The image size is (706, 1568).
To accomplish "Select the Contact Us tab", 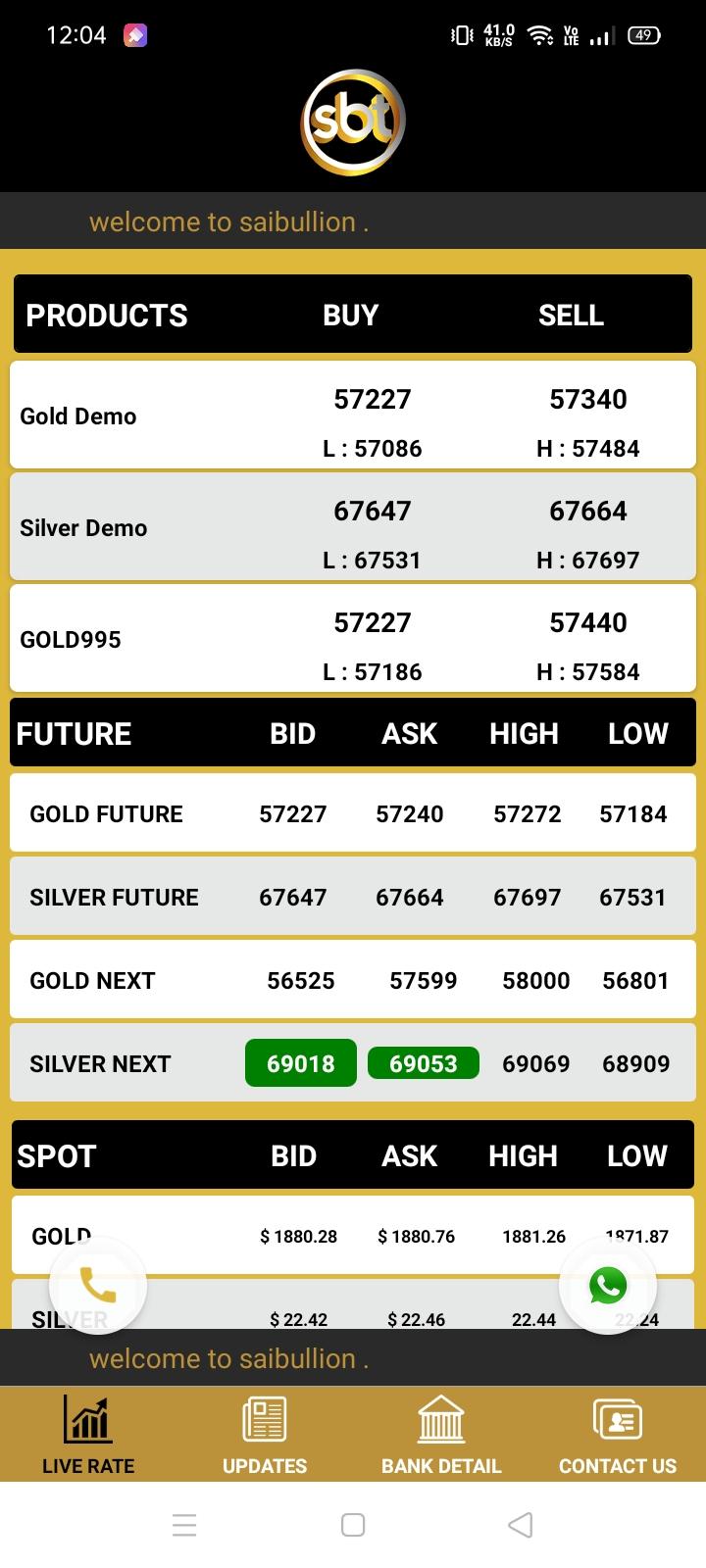I will [x=618, y=1435].
